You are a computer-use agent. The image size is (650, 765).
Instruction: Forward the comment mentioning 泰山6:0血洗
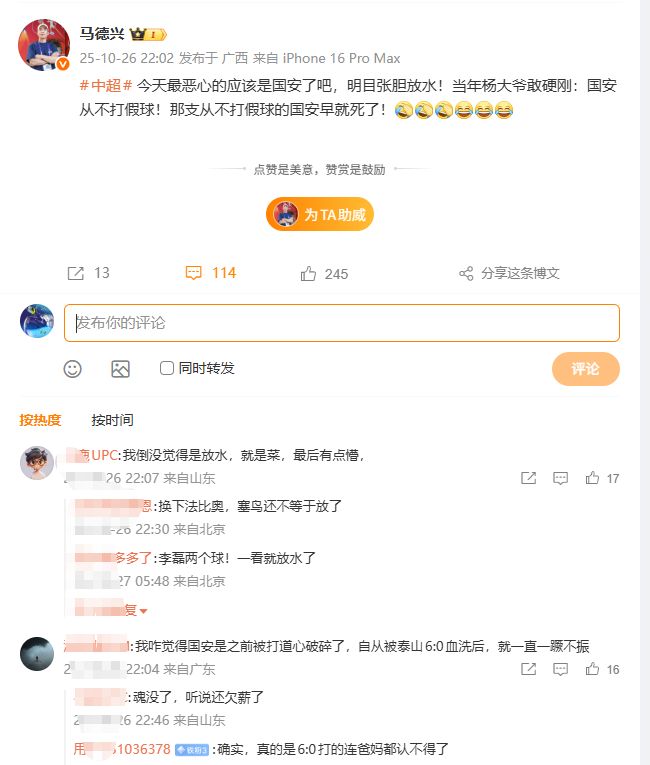527,669
